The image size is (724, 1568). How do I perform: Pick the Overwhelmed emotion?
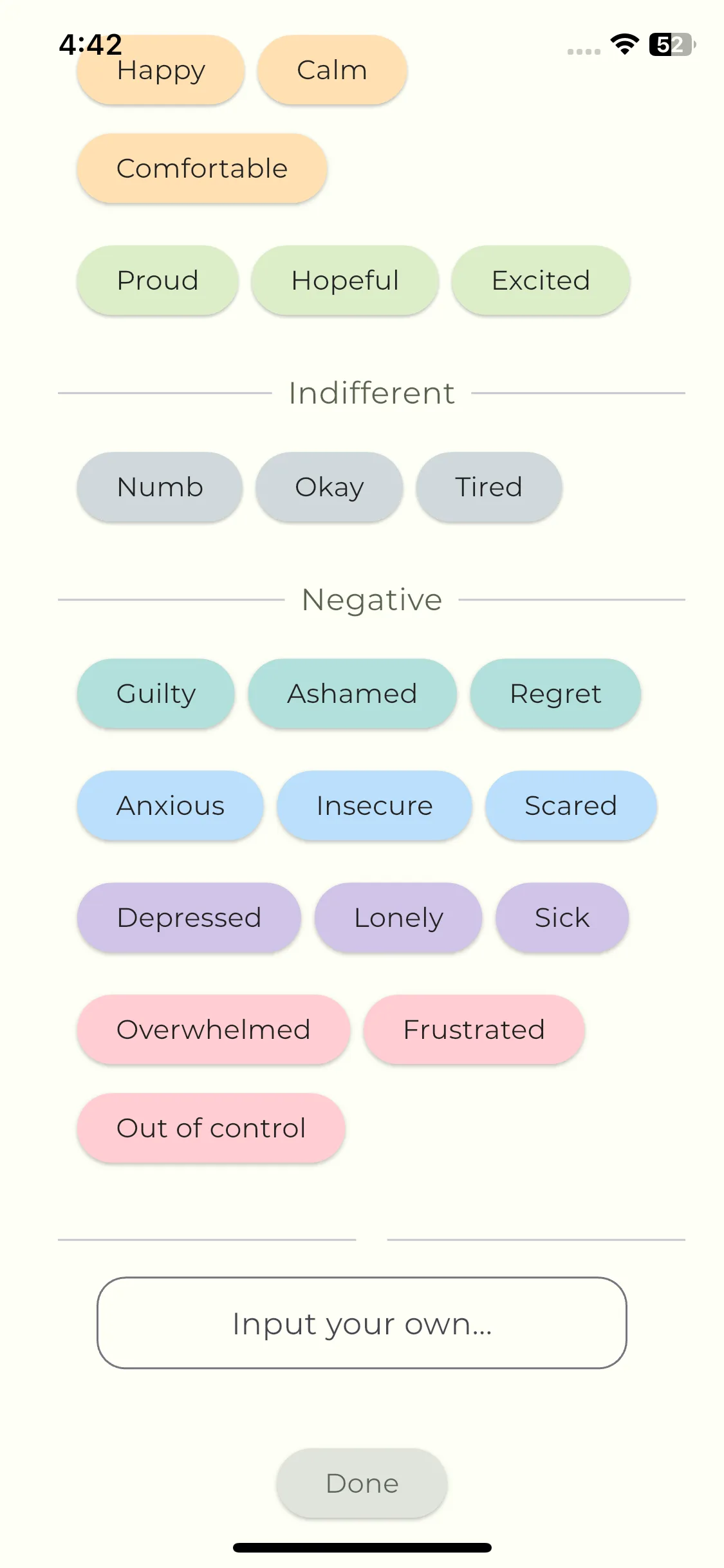pyautogui.click(x=214, y=1030)
